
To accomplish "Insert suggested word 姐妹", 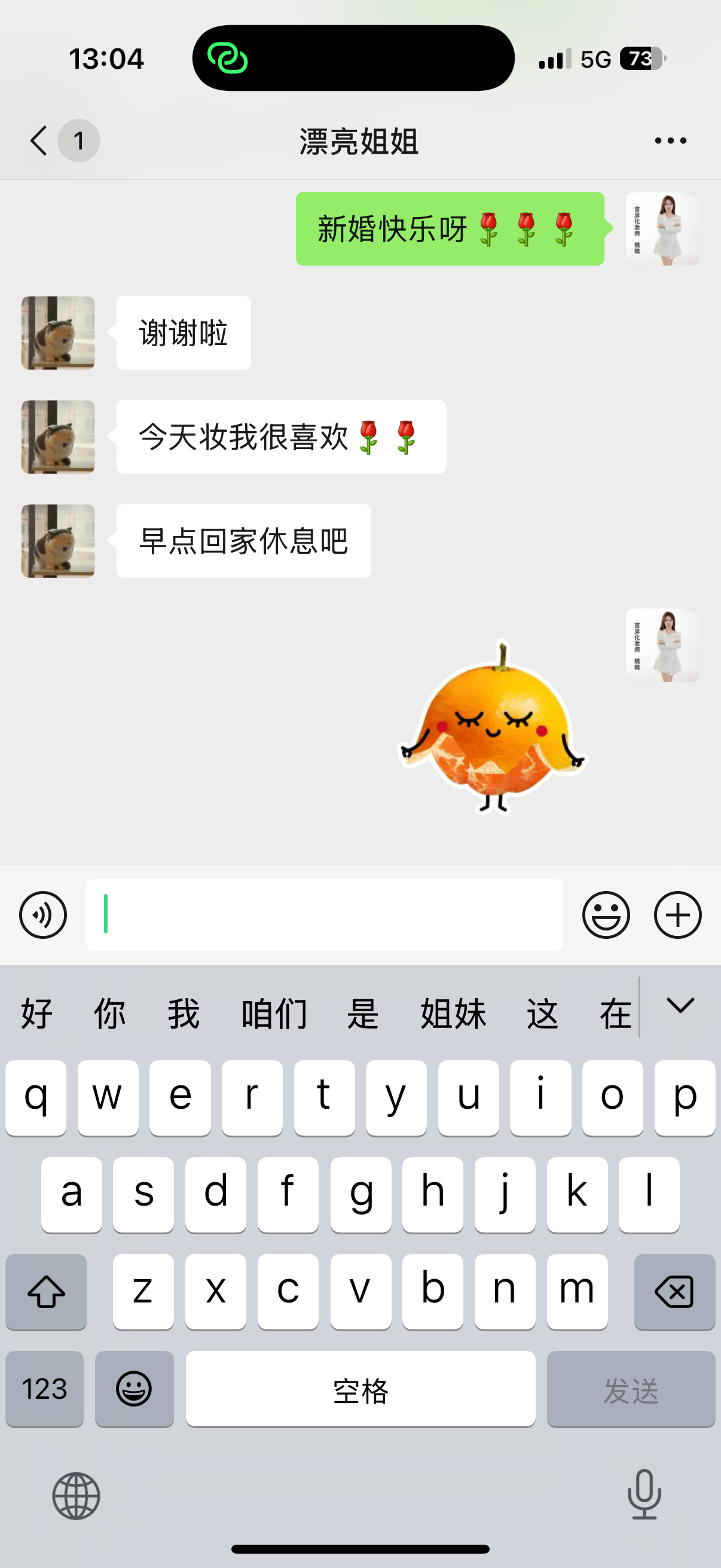I will click(x=453, y=1014).
